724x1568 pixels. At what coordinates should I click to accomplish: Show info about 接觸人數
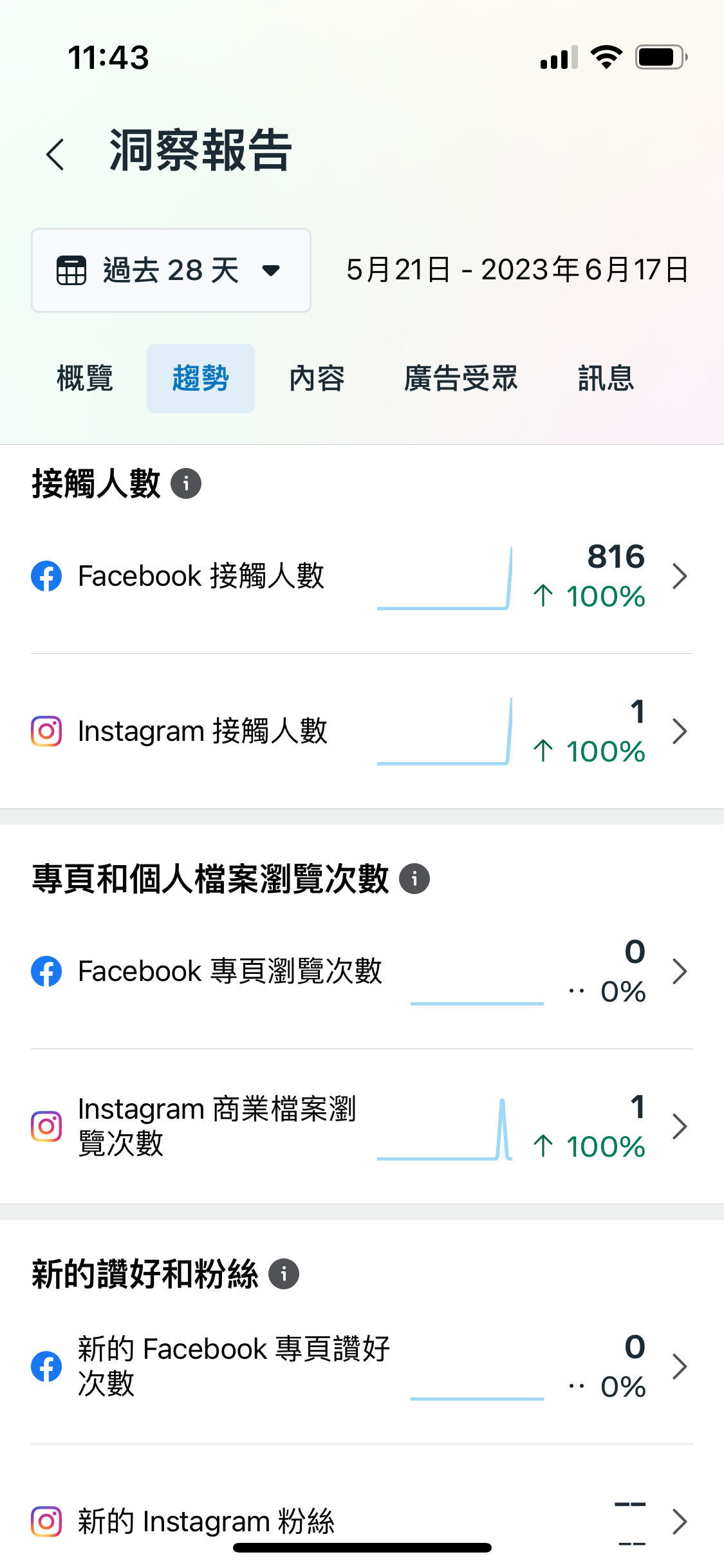pyautogui.click(x=186, y=483)
